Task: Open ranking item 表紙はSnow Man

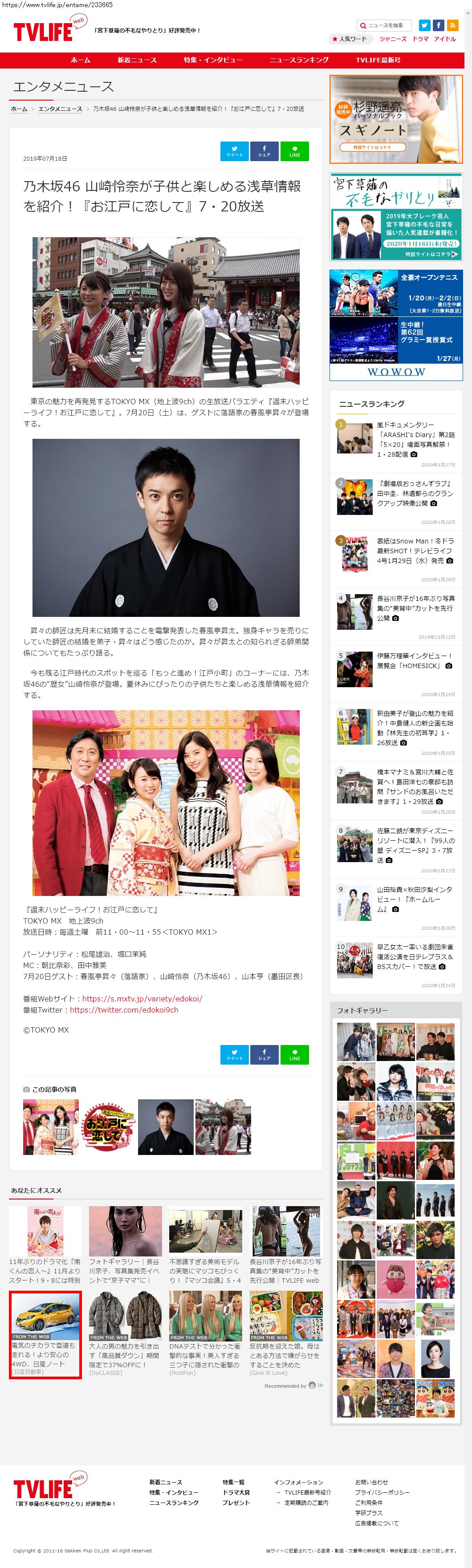Action: point(415,550)
